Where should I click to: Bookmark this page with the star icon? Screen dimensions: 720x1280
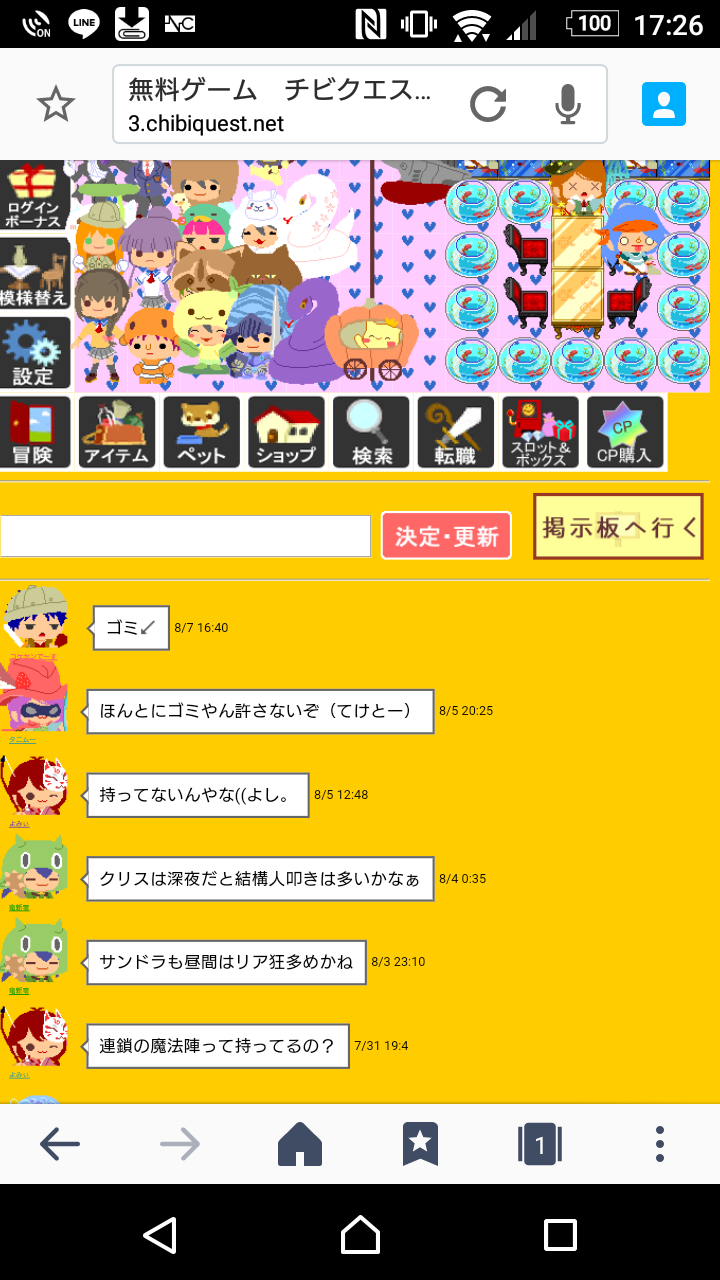click(56, 105)
